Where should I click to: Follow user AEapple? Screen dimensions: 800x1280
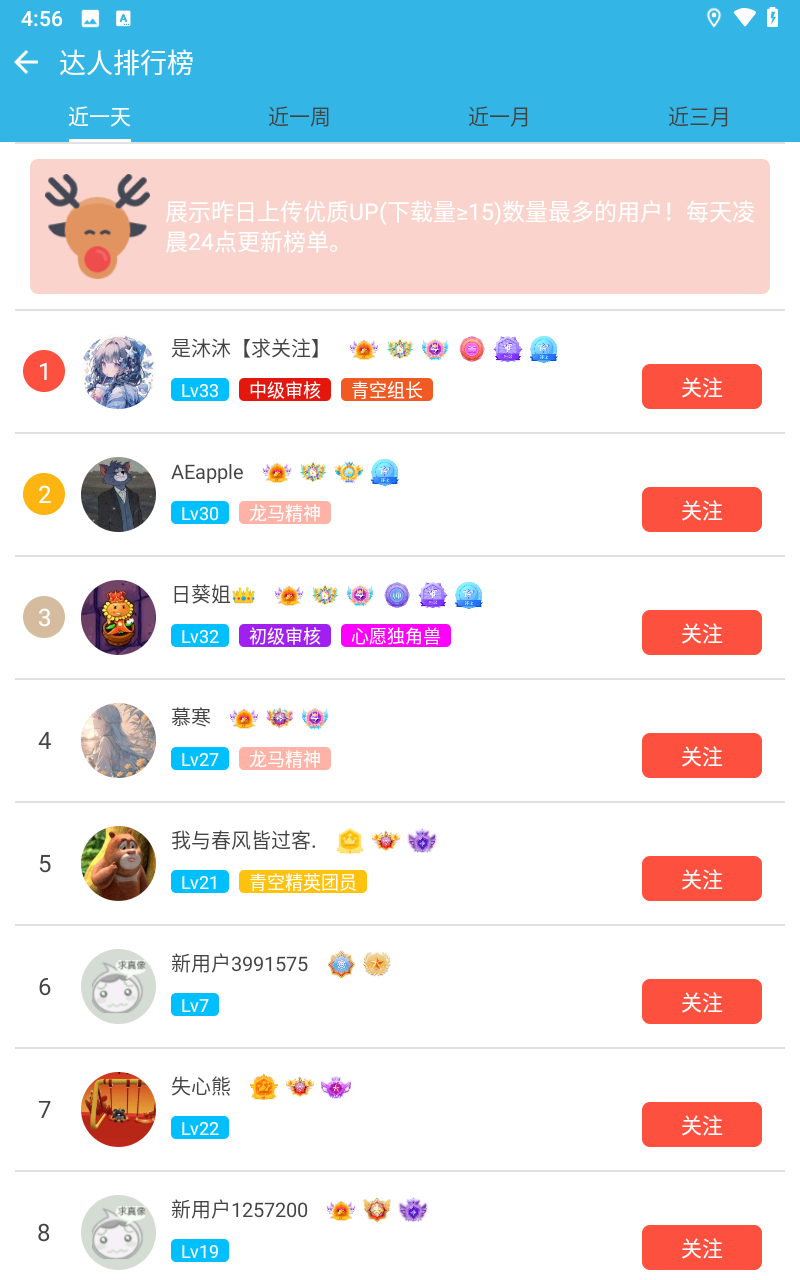click(x=701, y=510)
